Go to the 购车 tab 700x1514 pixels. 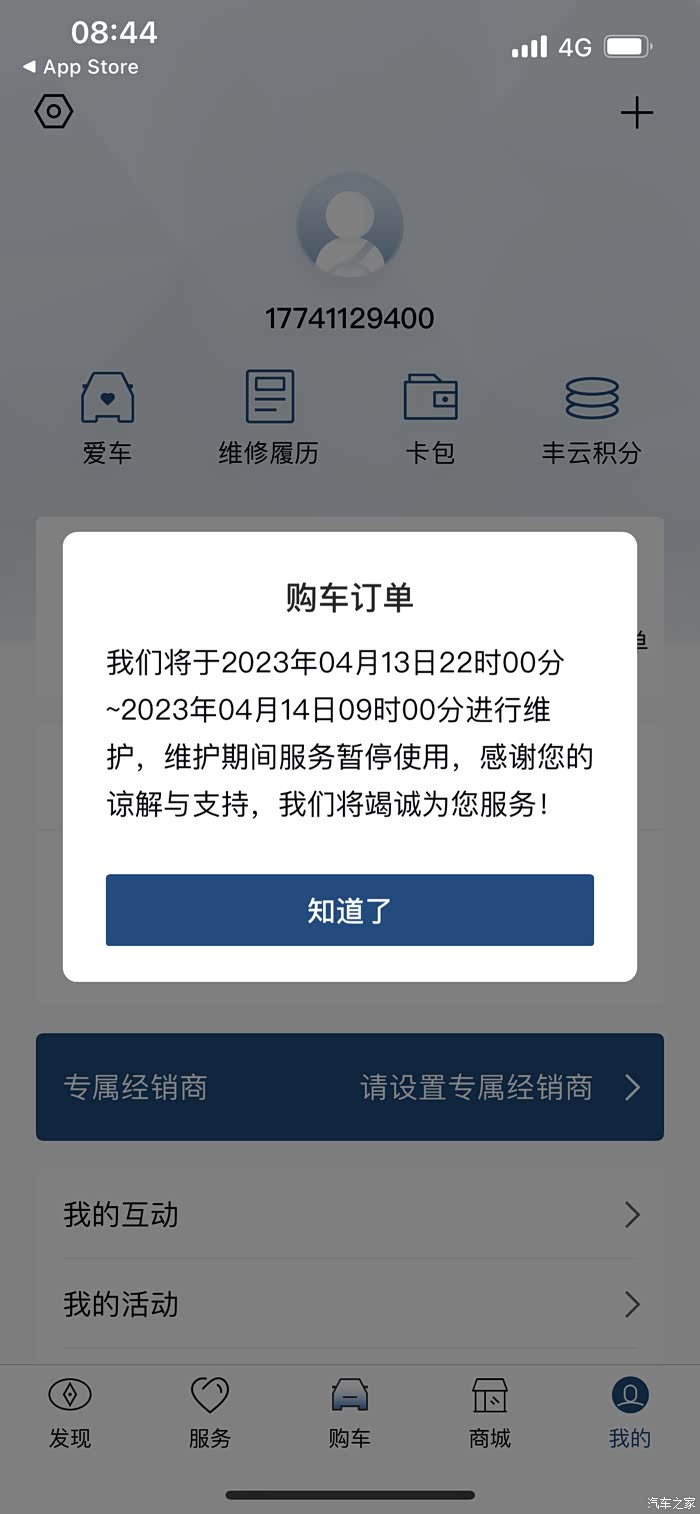tap(350, 1413)
